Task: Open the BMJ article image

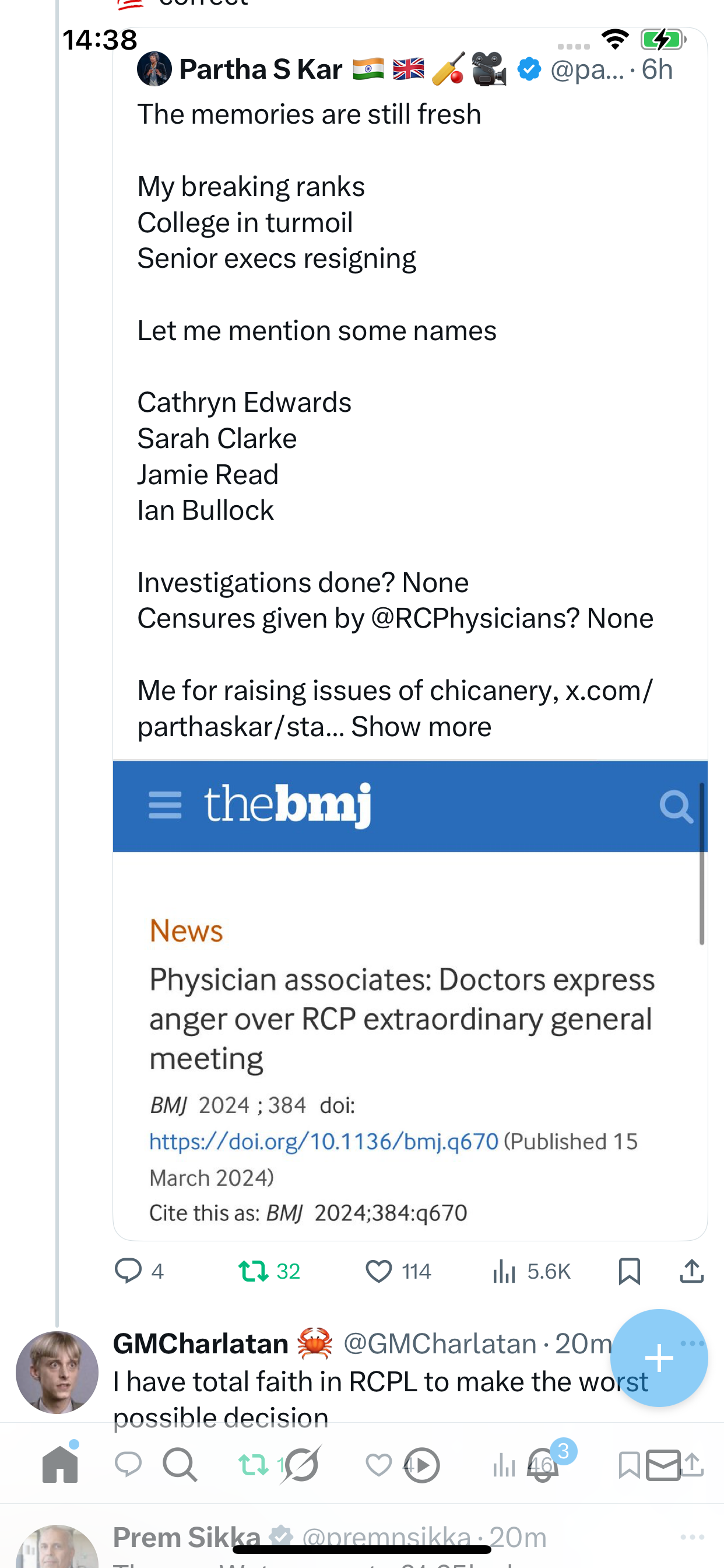Action: pyautogui.click(x=410, y=1000)
